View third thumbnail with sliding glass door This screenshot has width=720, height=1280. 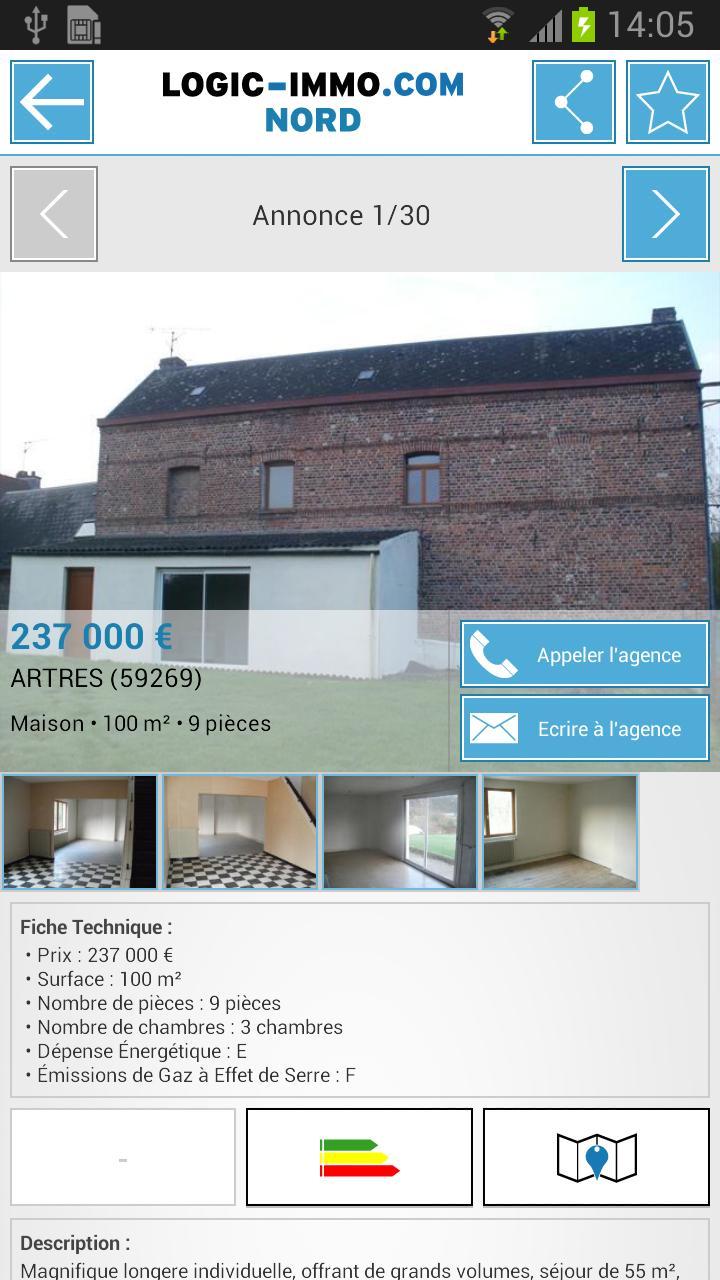coord(400,832)
